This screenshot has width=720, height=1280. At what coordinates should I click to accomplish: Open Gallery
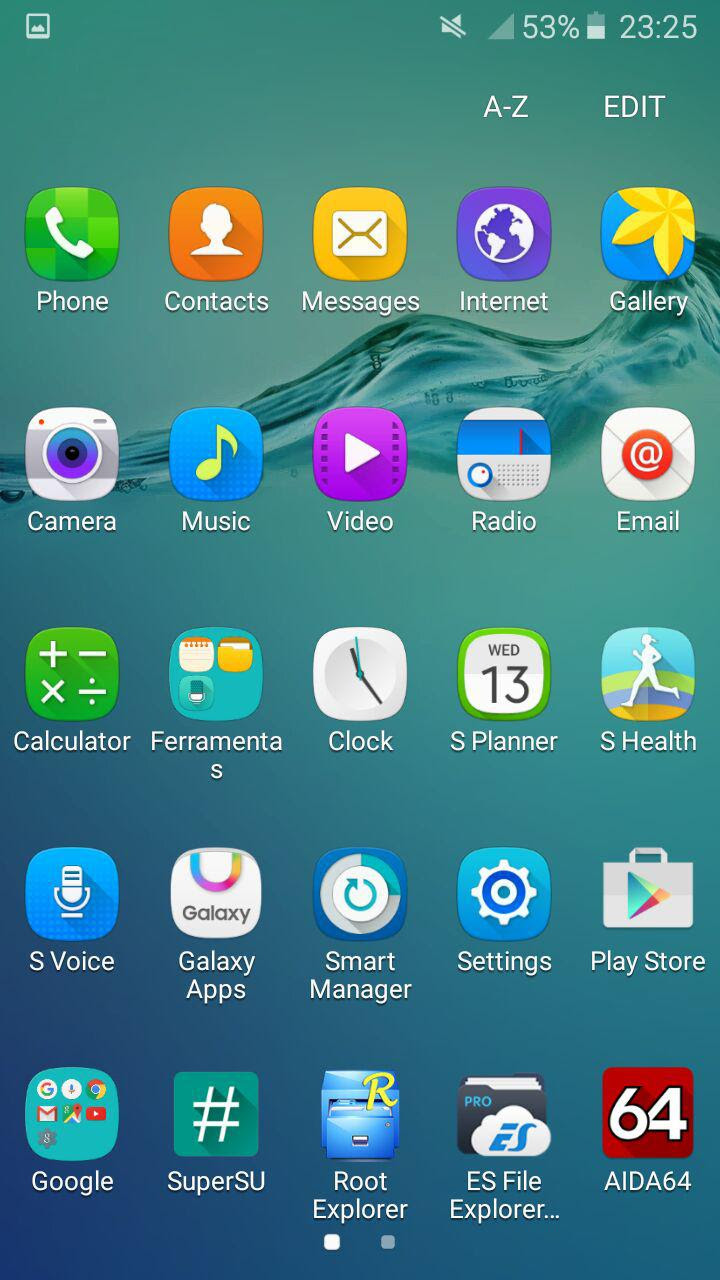[x=648, y=235]
